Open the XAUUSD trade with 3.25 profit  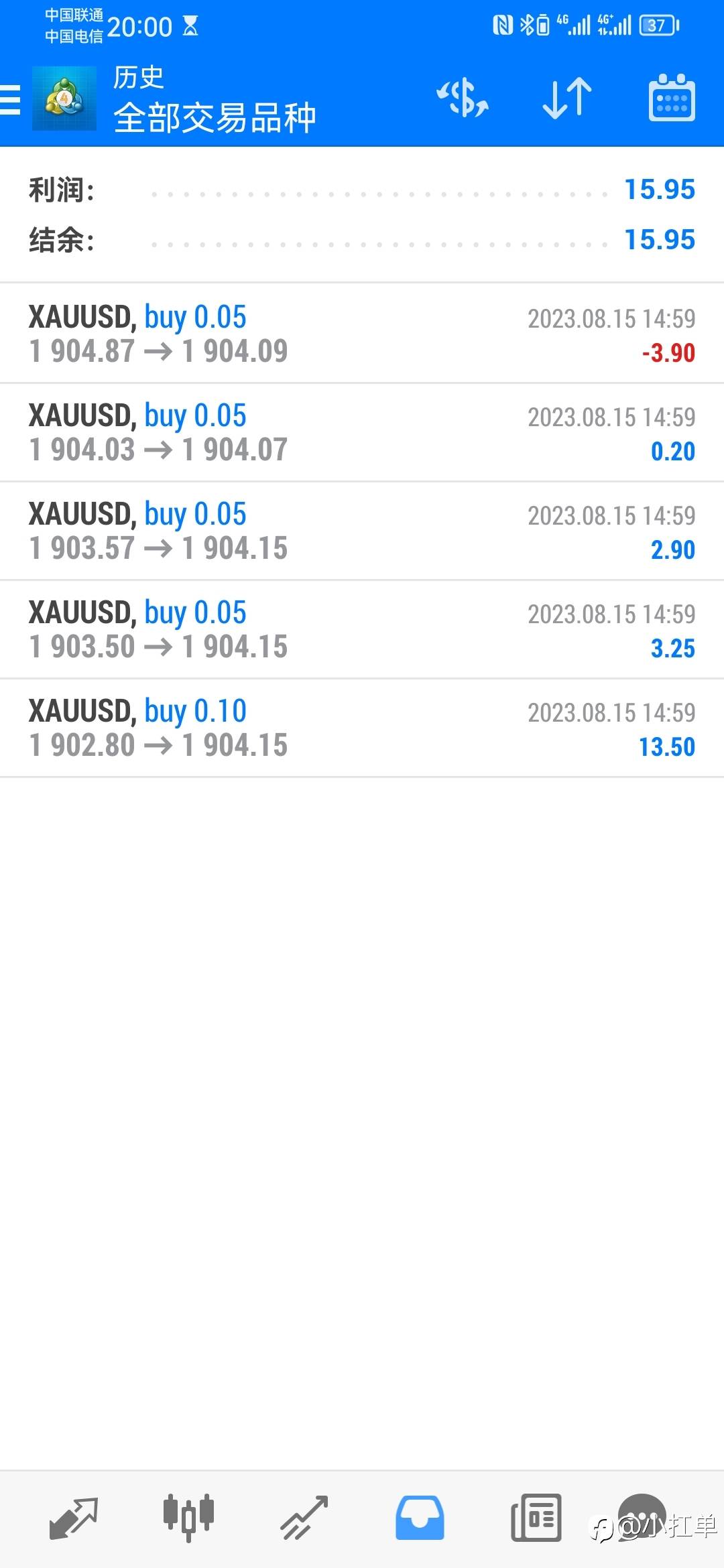tap(362, 629)
